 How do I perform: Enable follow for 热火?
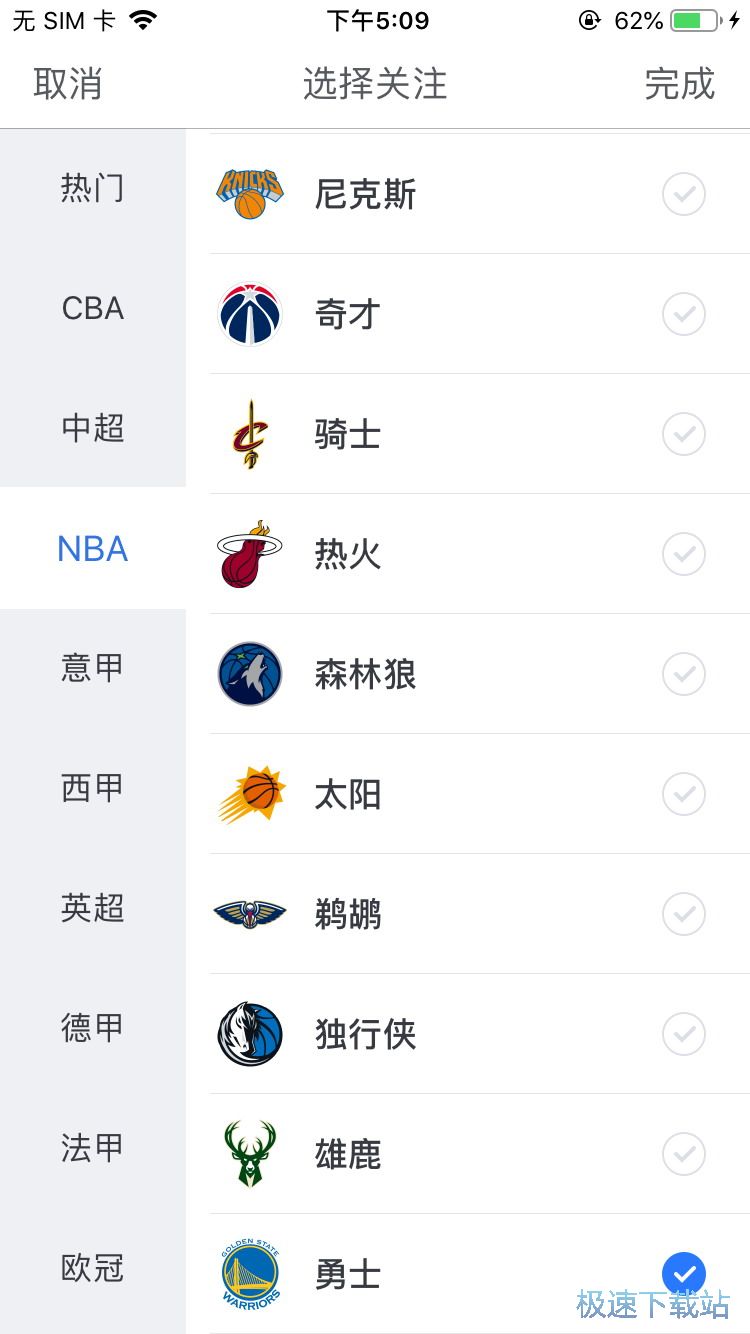coord(683,553)
